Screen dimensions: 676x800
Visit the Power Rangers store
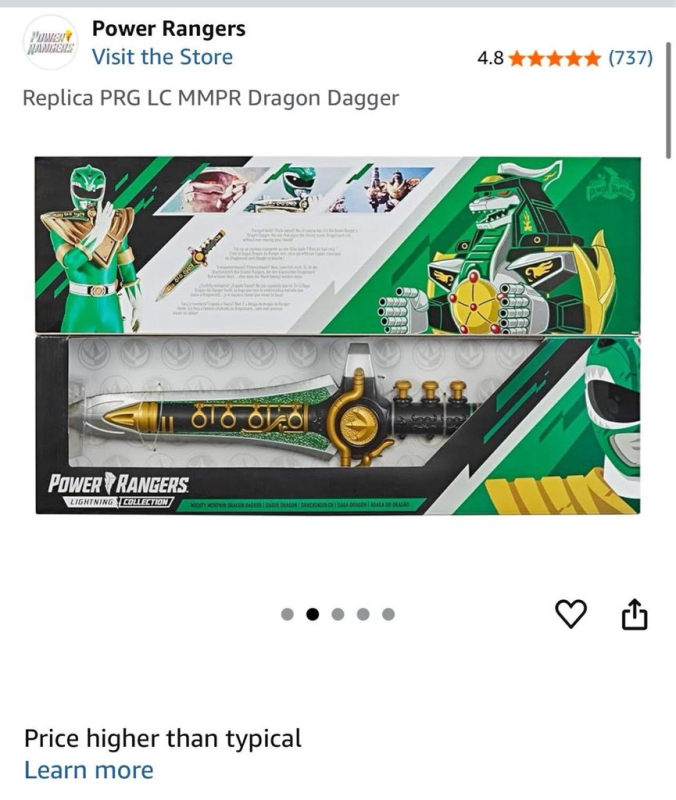click(162, 57)
